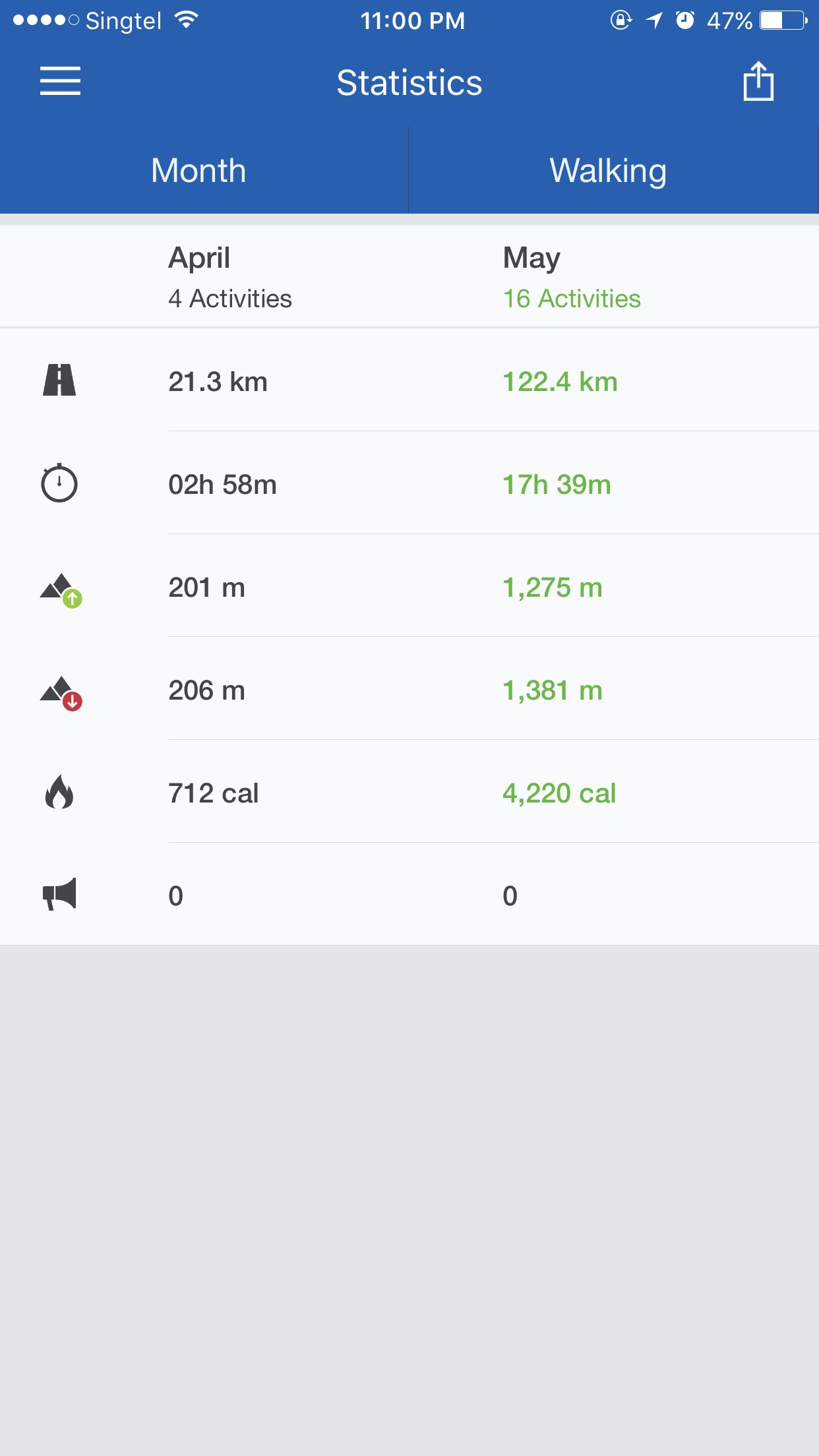This screenshot has height=1456, width=819.
Task: Change the Walking activity type selector
Action: pyautogui.click(x=608, y=171)
